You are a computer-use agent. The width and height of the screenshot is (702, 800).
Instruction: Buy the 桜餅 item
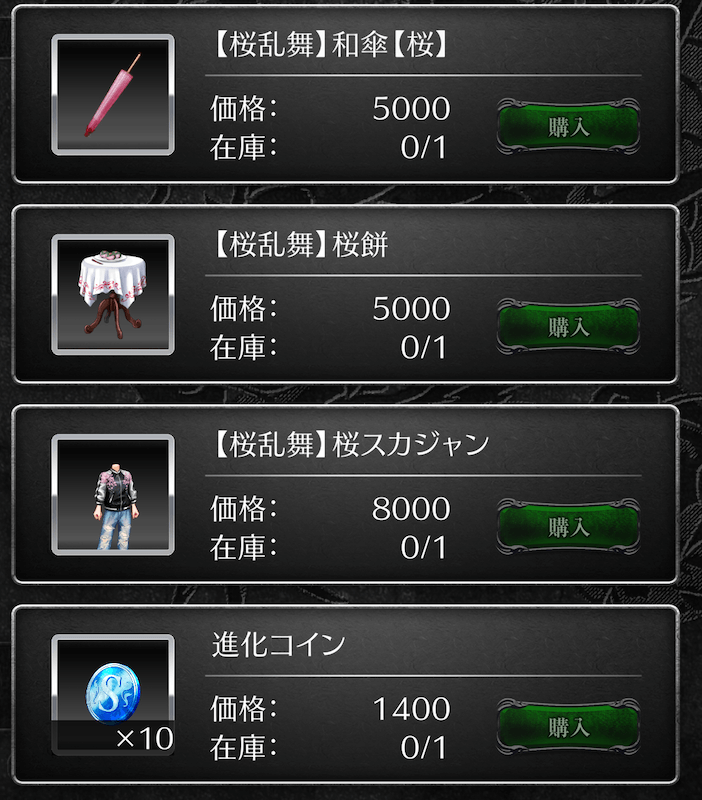(x=569, y=327)
